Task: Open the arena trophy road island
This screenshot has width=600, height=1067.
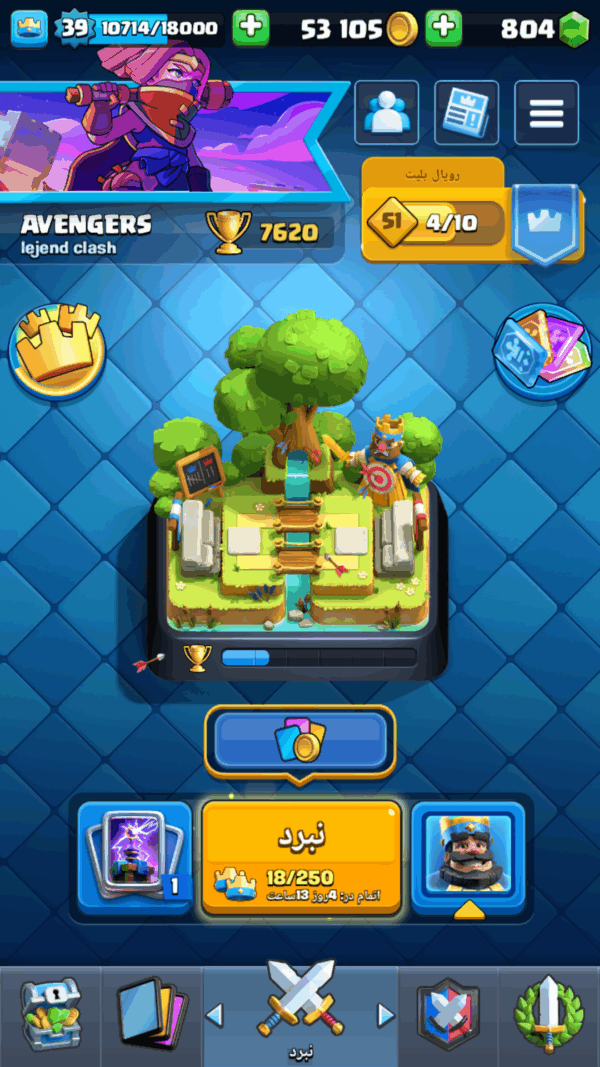Action: (297, 495)
